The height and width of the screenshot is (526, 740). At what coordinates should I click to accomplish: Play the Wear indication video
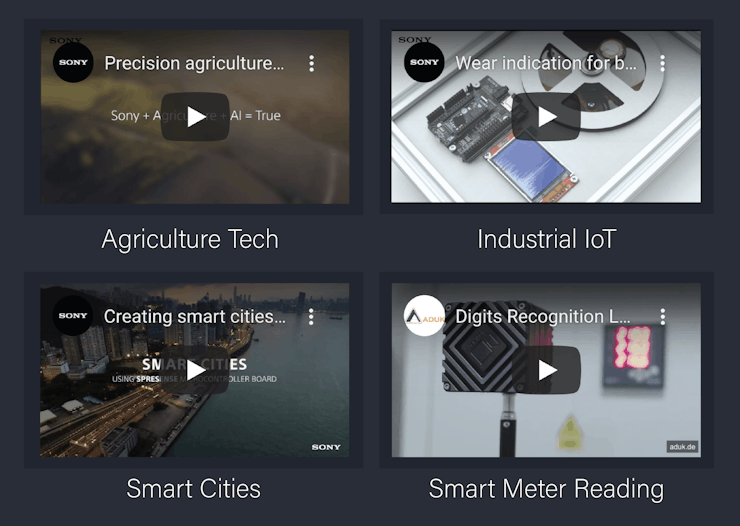click(546, 116)
